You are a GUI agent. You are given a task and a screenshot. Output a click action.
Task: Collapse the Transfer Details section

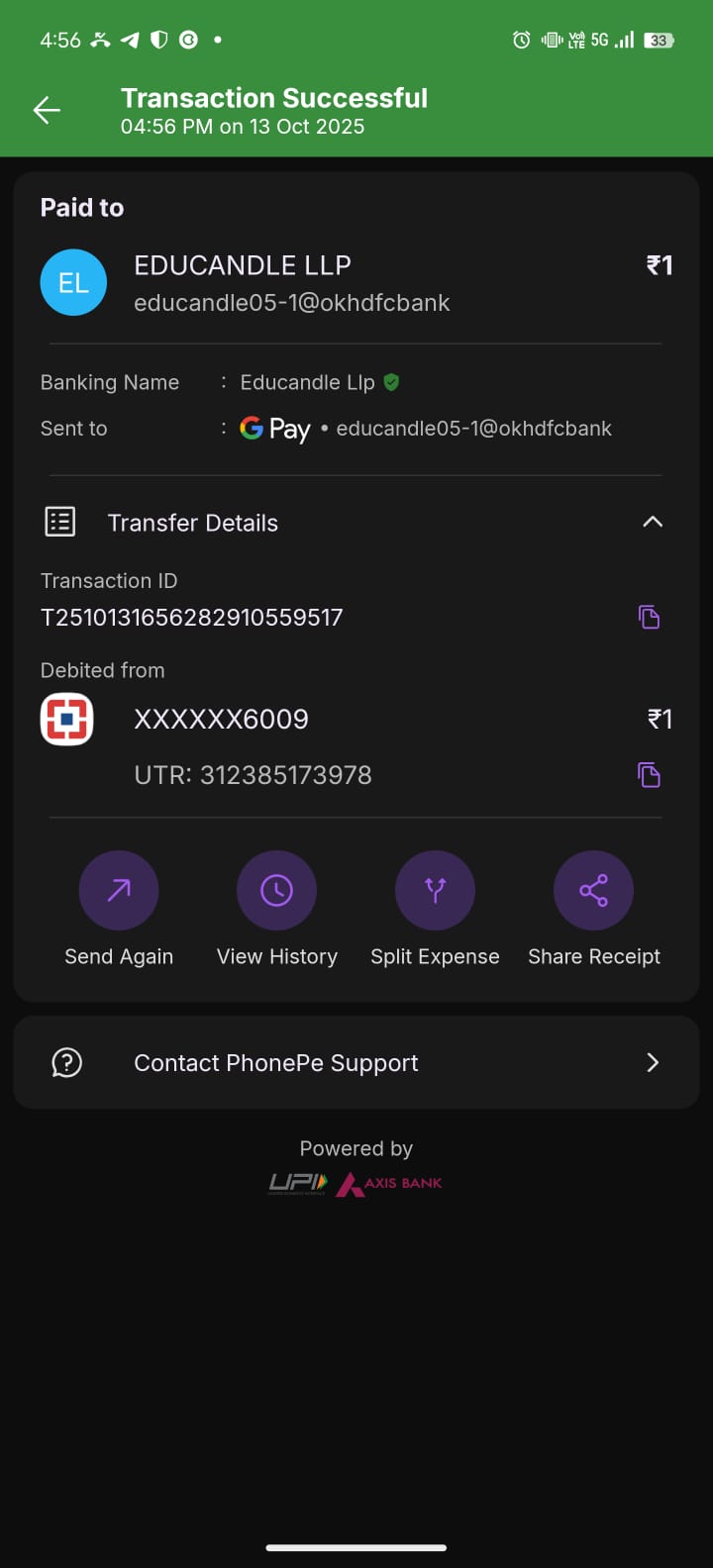[652, 522]
